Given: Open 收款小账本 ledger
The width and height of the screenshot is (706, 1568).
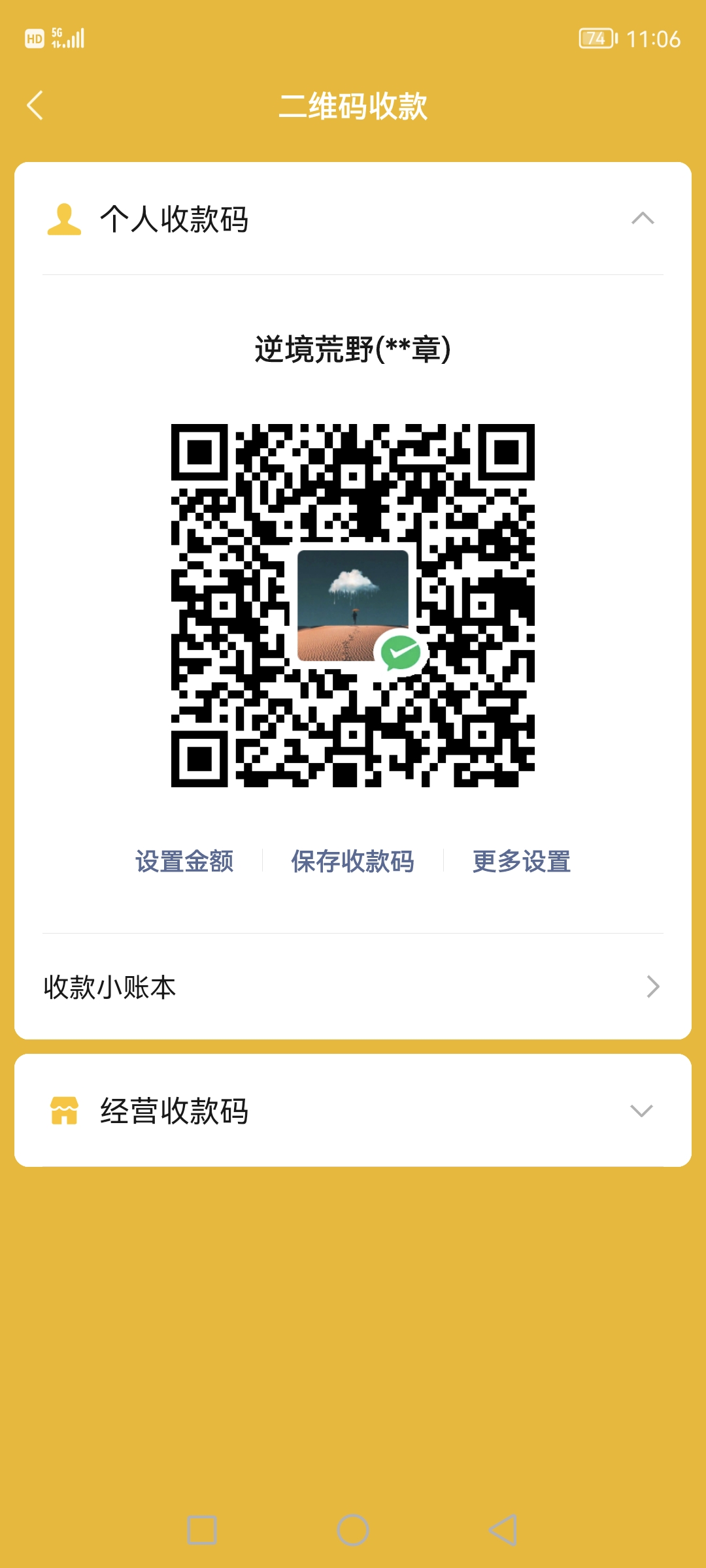Looking at the screenshot, I should [x=353, y=987].
